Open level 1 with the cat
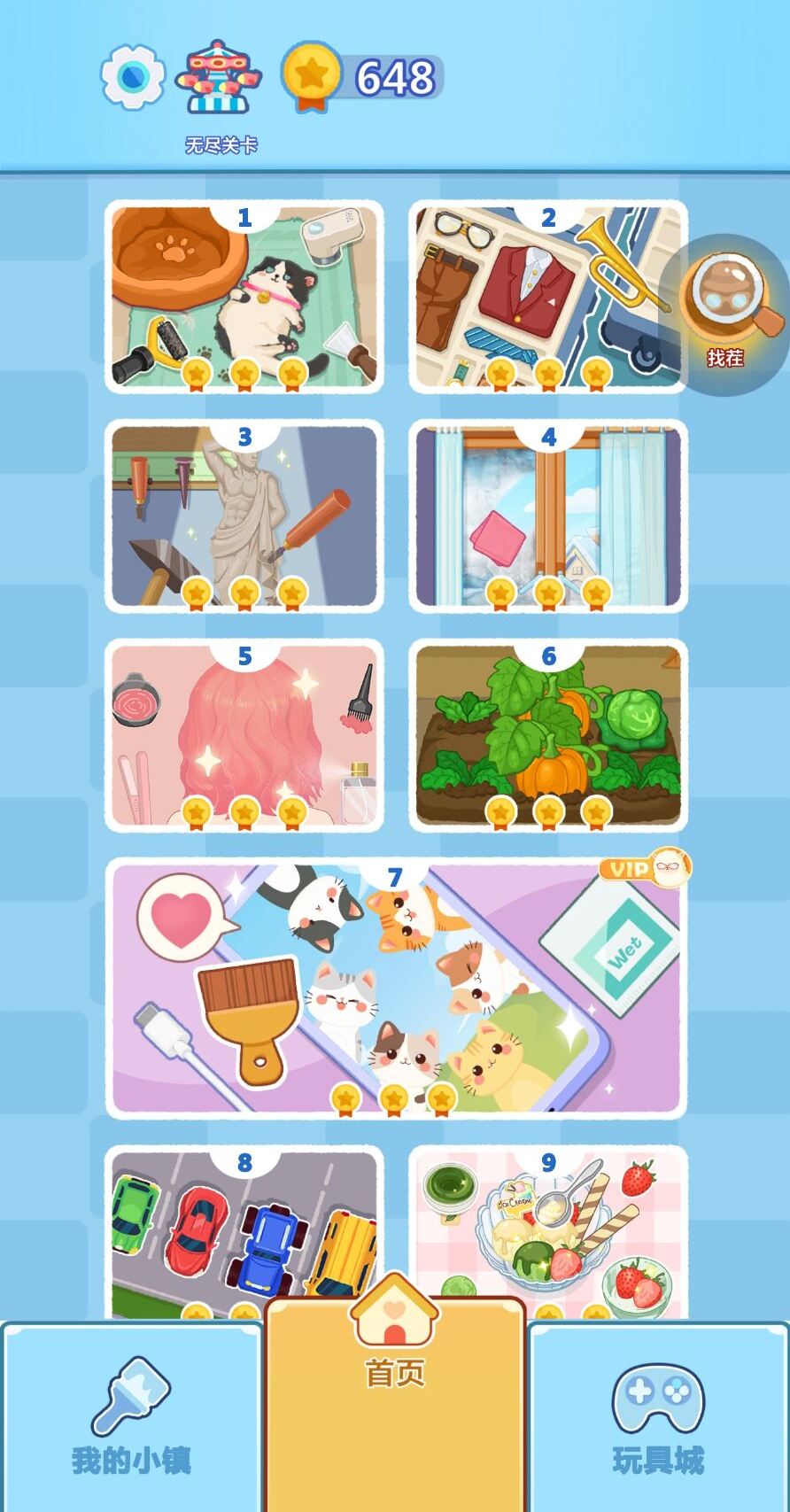 (244, 297)
